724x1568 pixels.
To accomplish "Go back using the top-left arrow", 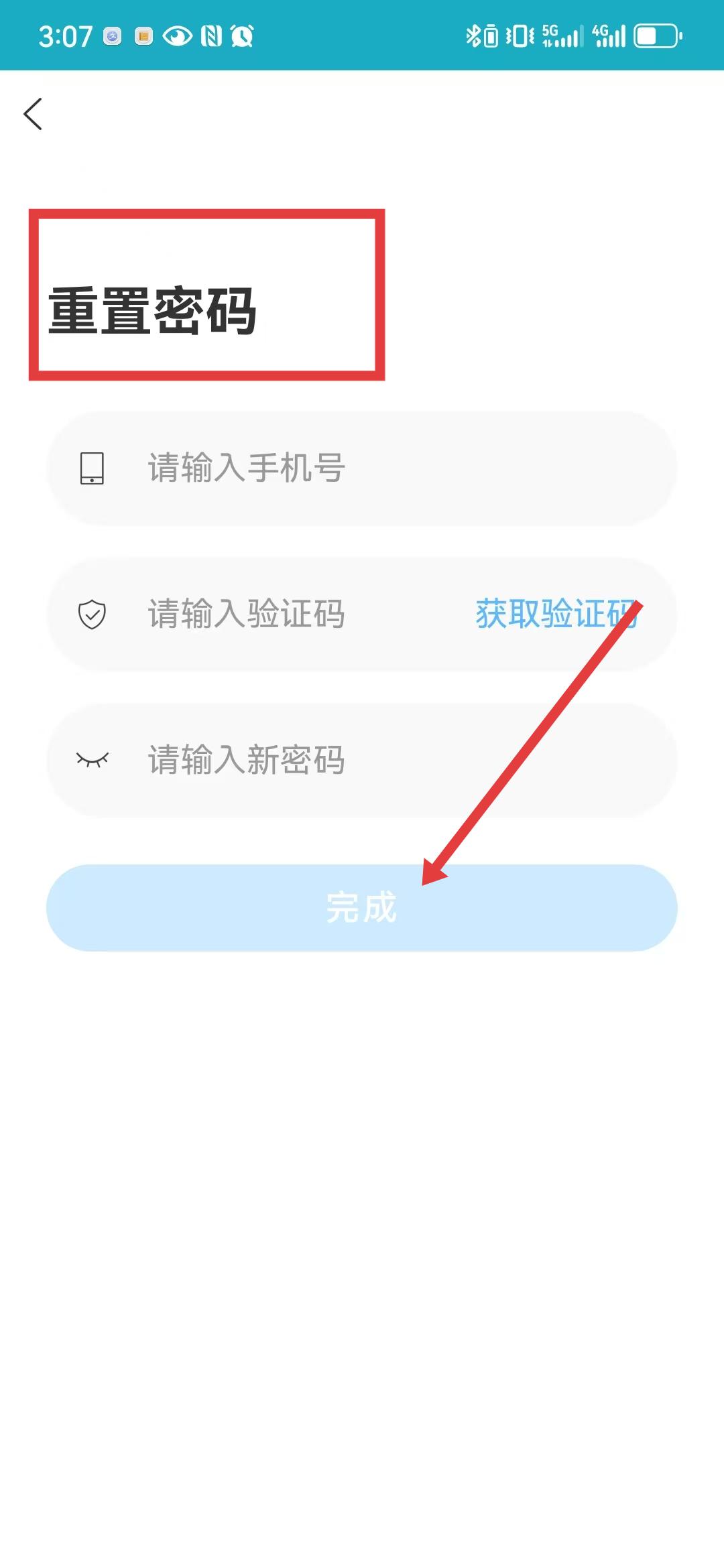I will [33, 114].
